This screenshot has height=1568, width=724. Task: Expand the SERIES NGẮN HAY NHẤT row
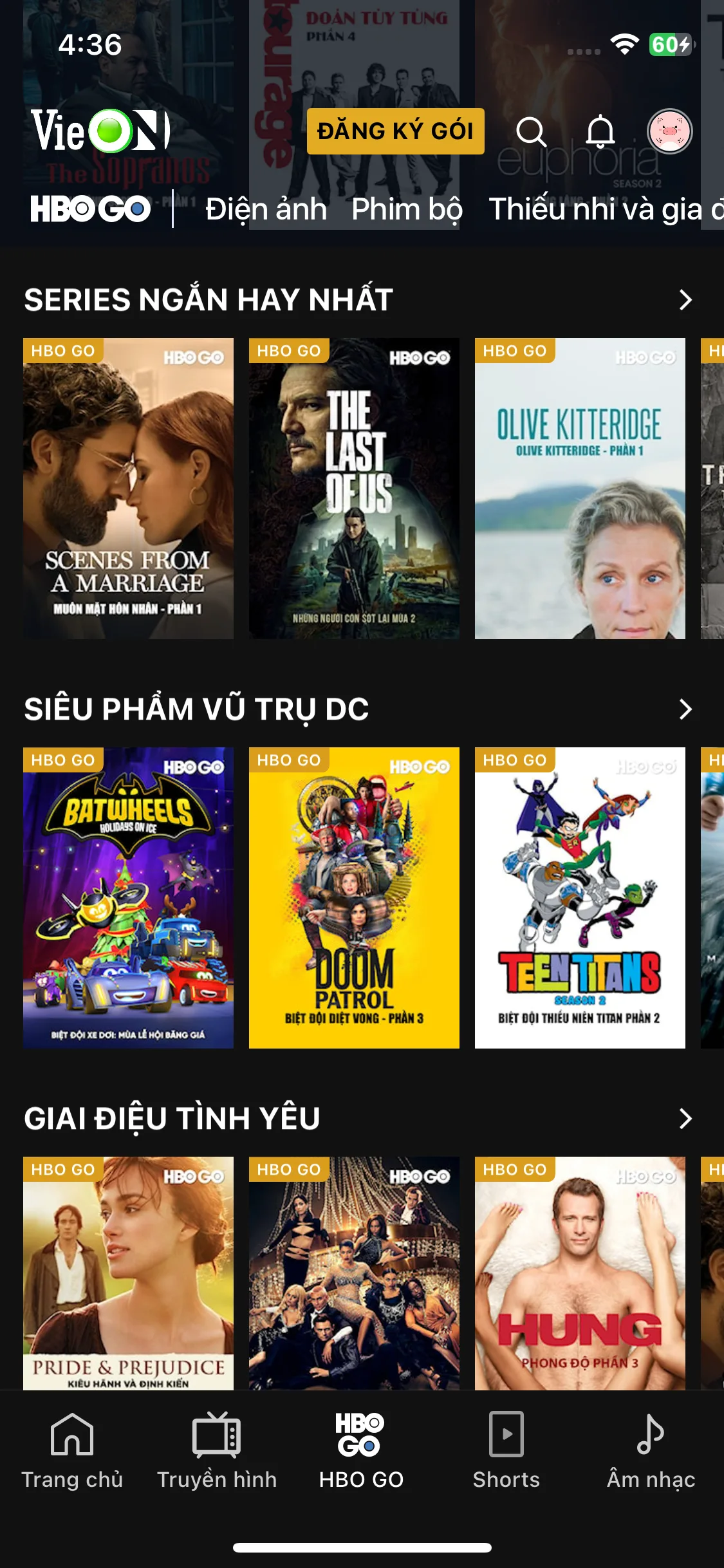pyautogui.click(x=685, y=298)
